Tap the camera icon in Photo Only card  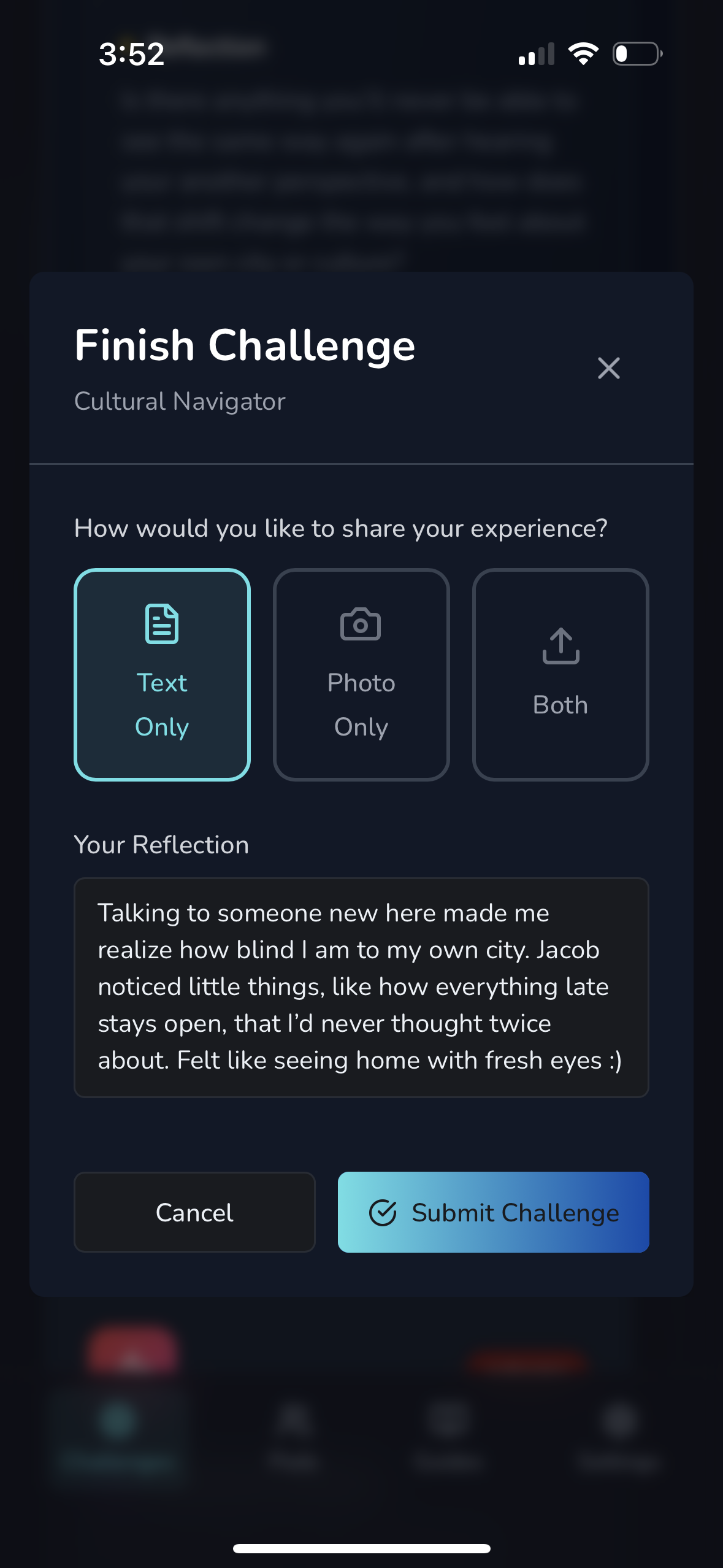pyautogui.click(x=361, y=625)
